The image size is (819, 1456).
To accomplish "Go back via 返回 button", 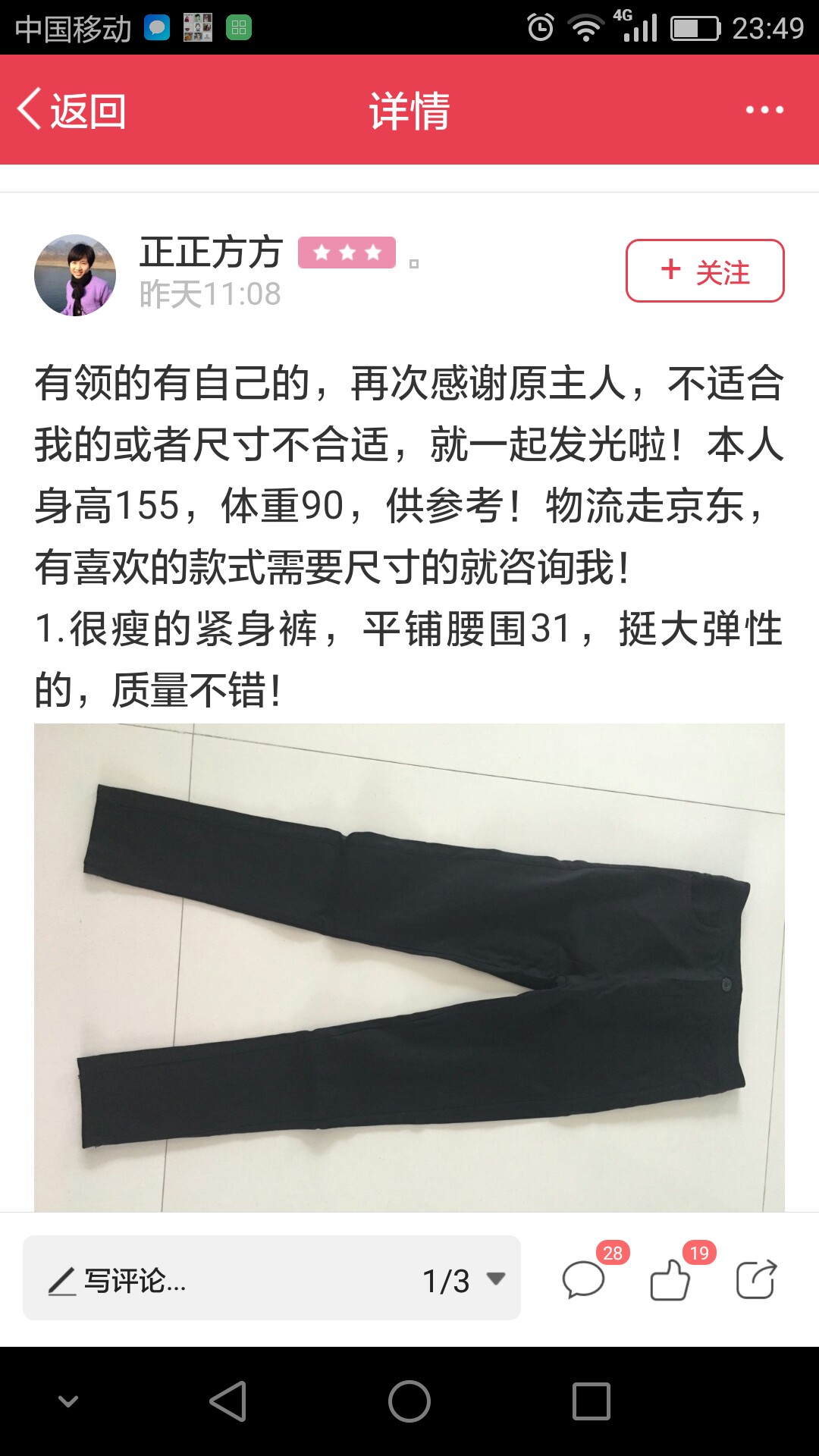I will click(x=72, y=110).
